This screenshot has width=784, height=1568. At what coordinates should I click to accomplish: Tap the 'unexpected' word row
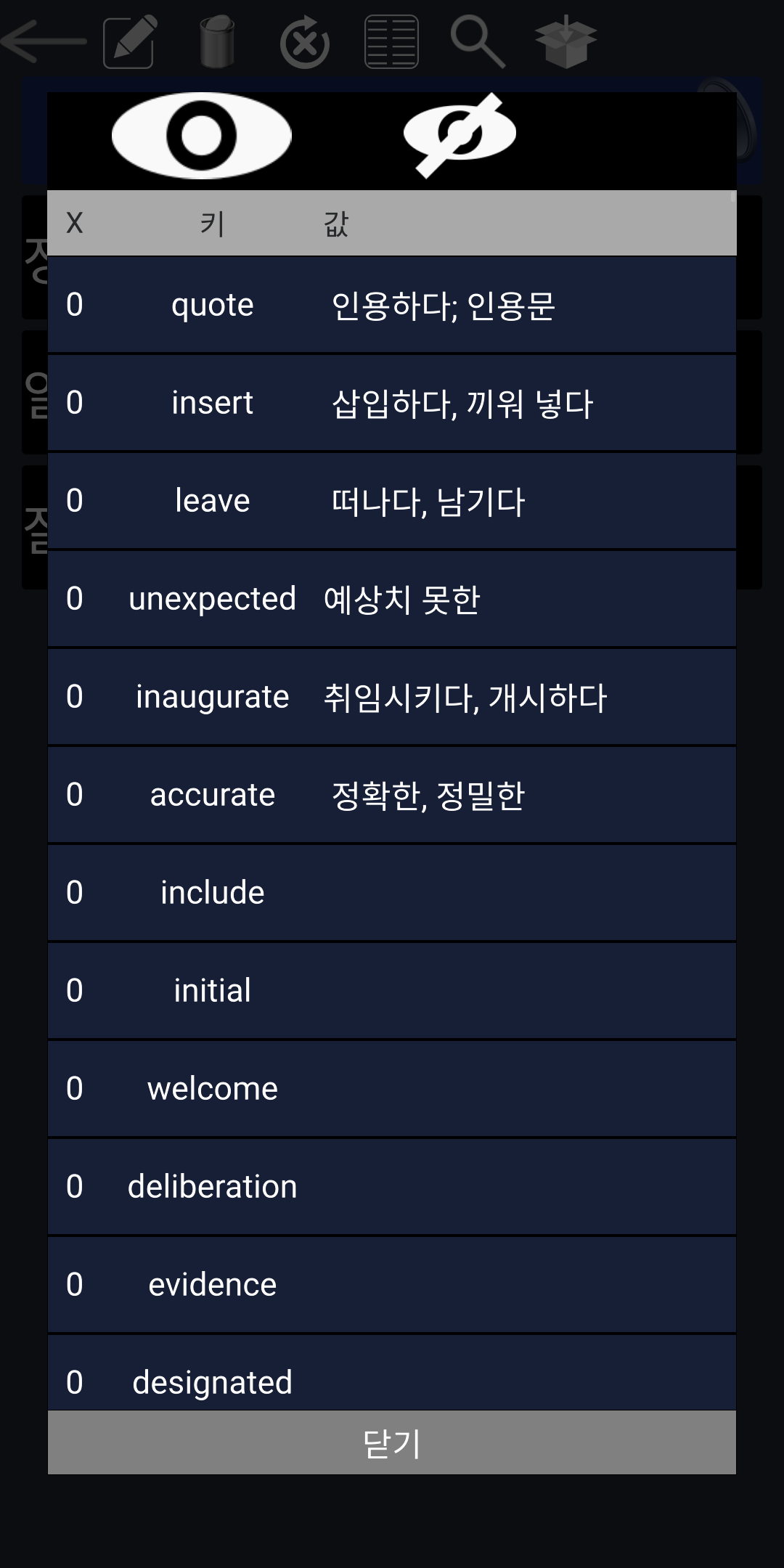[x=392, y=599]
